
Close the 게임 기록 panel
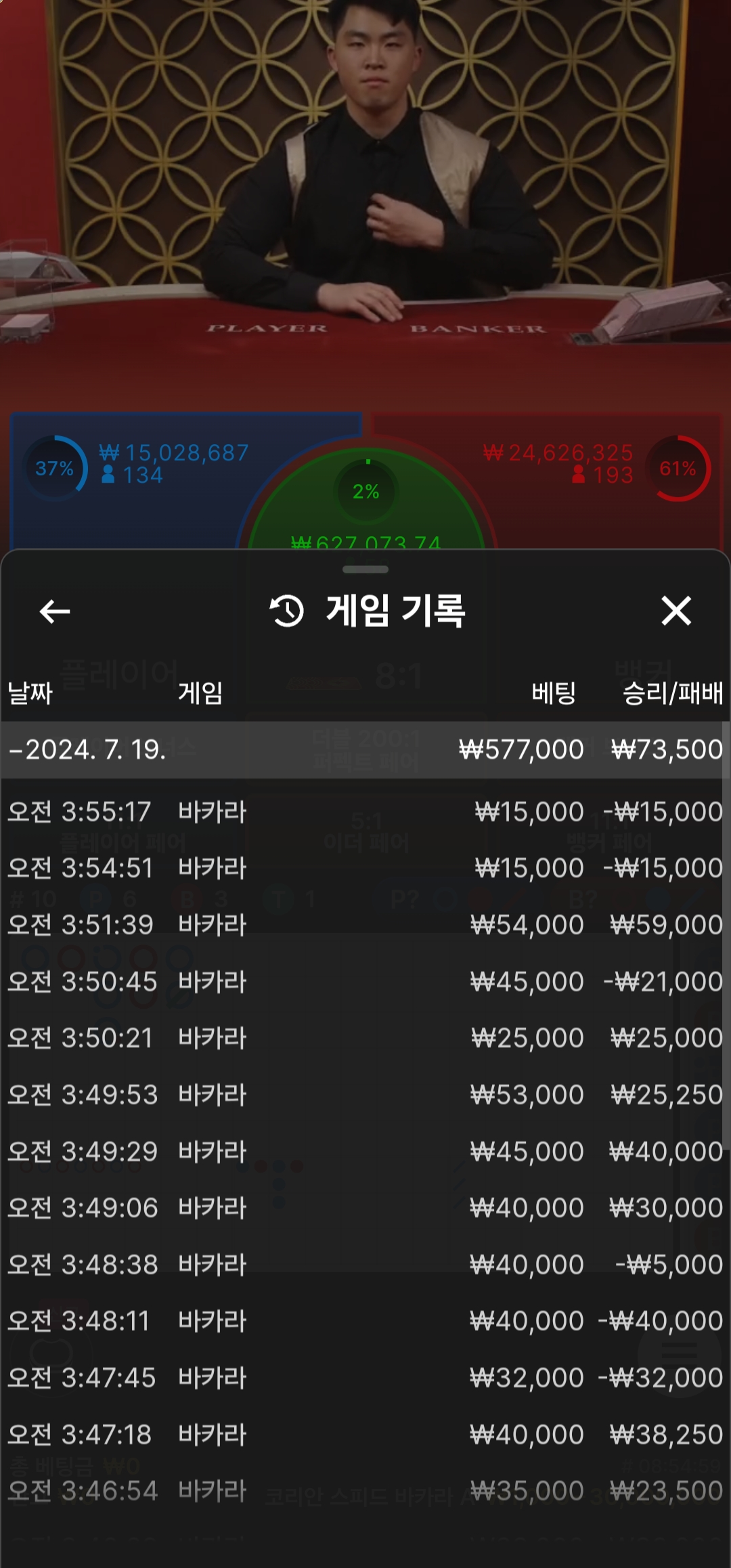(675, 611)
